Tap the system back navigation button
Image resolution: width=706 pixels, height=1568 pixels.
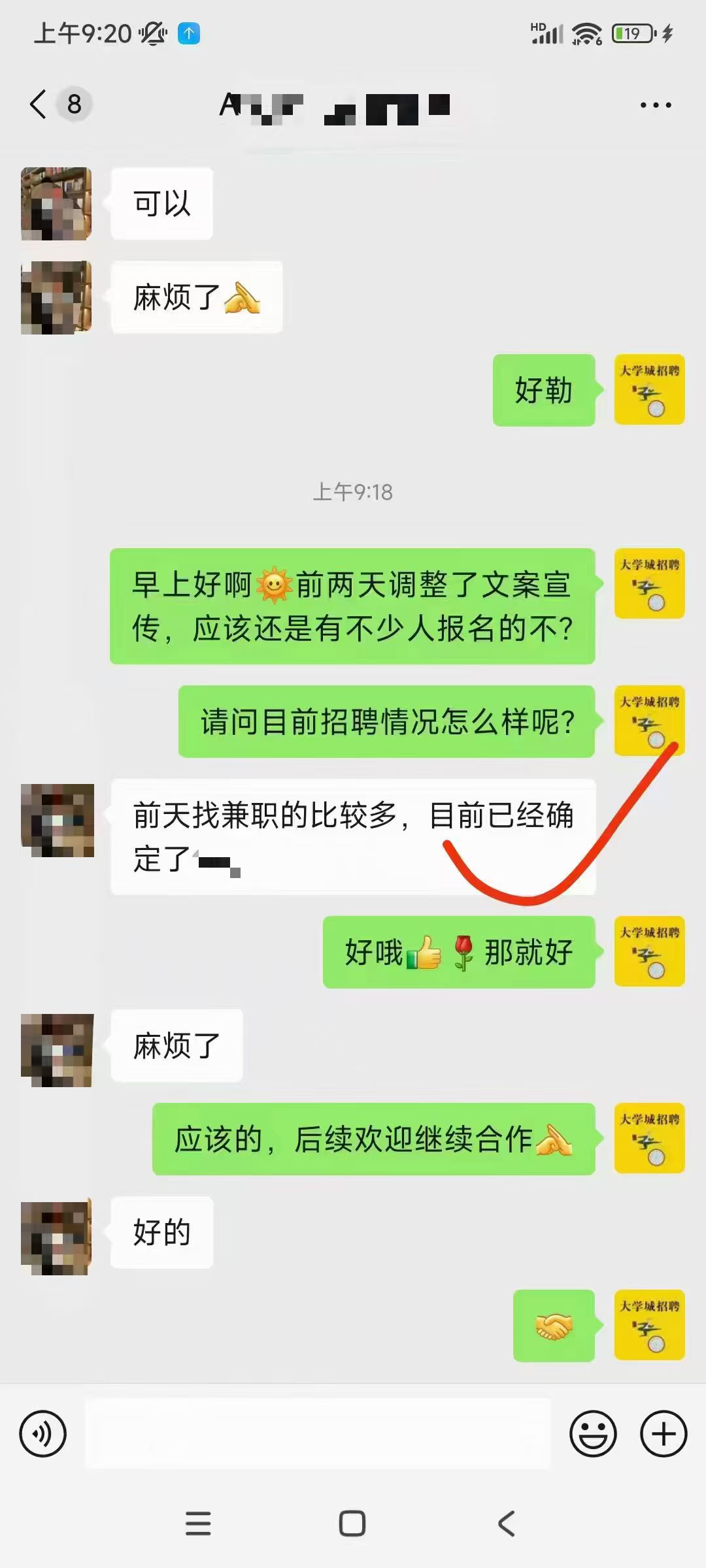[507, 1524]
